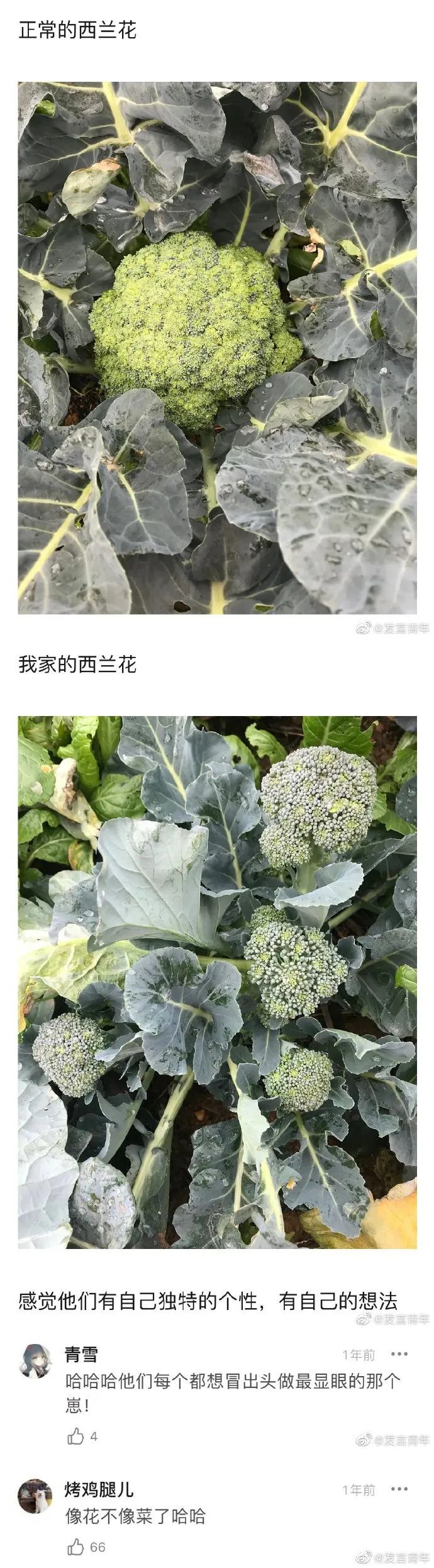434x1568 pixels.
Task: Open the photo of my home-grown broccoli
Action: (x=217, y=982)
